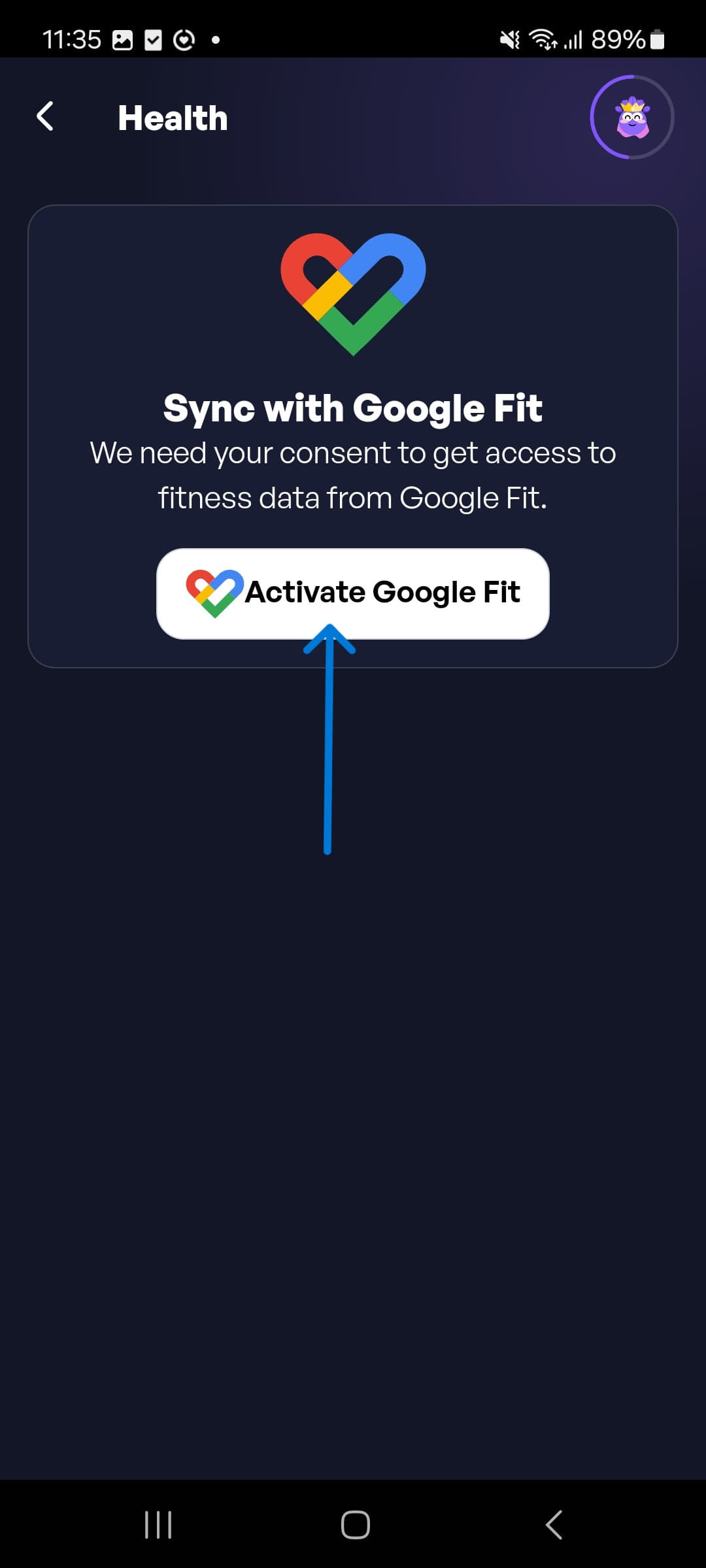Go back from the Health screen
Screen dimensions: 706x1568
pos(45,117)
